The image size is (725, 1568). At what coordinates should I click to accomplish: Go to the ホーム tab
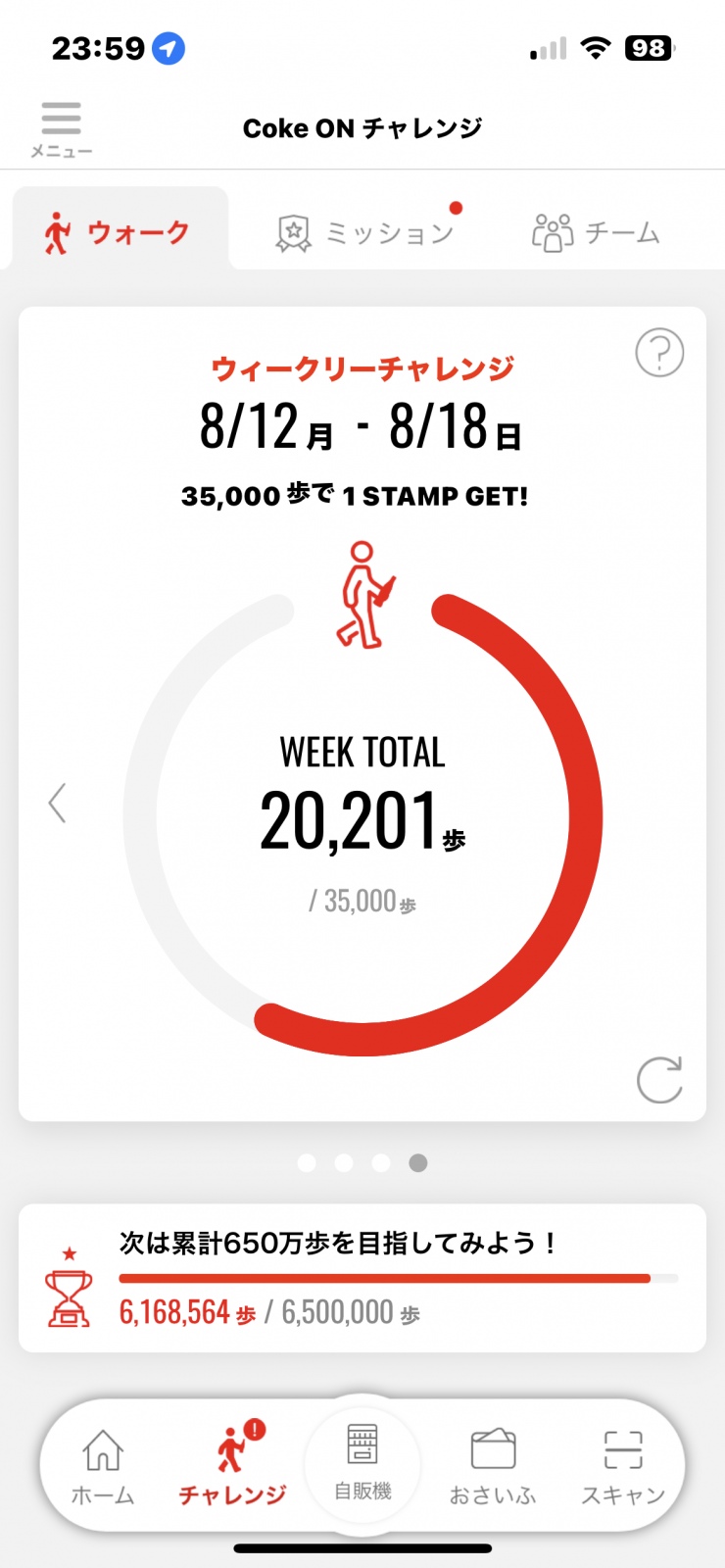click(x=103, y=1466)
